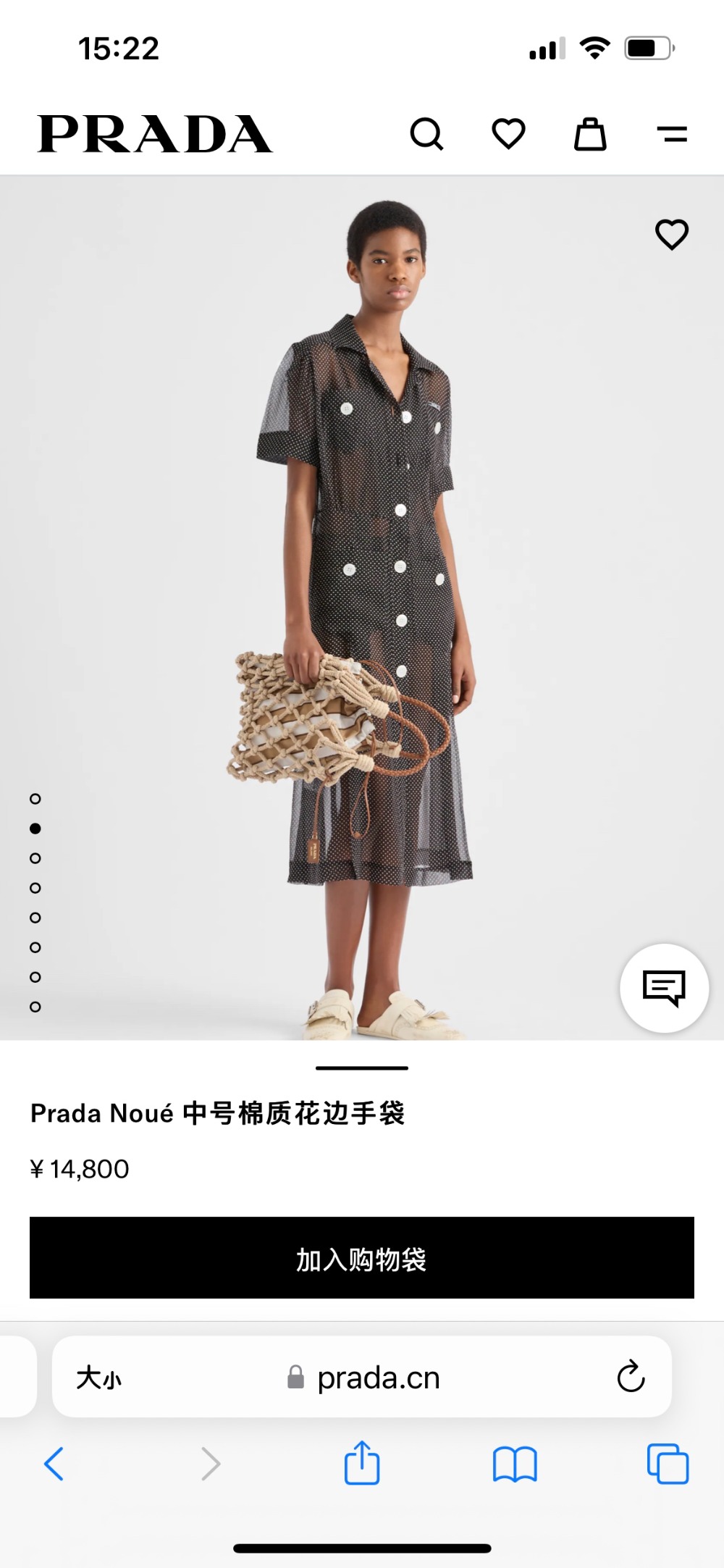Jump to the first image indicator dot
Viewport: 724px width, 1568px height.
click(35, 799)
